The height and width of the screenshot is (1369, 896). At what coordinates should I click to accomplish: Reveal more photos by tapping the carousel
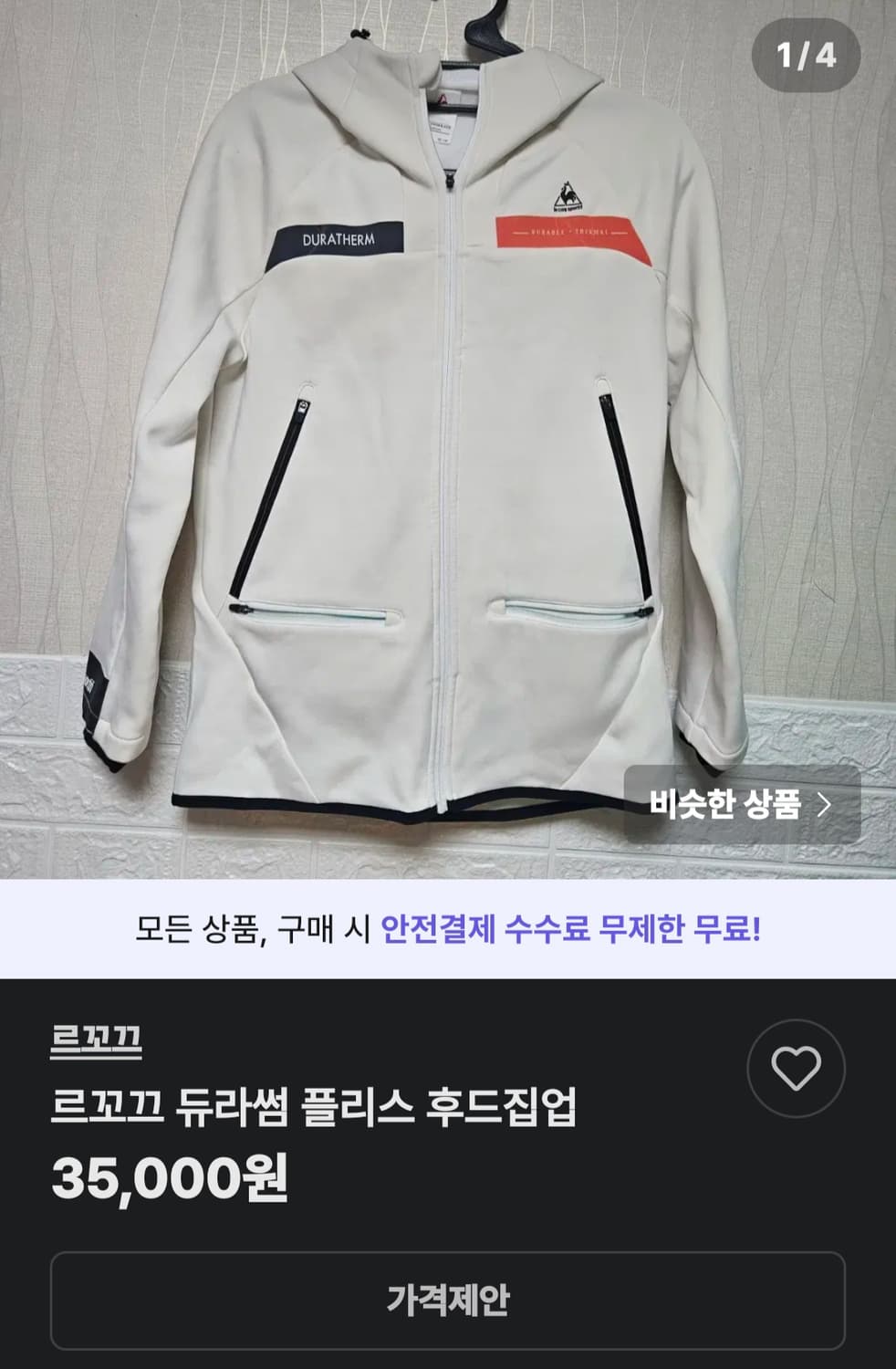(x=447, y=438)
